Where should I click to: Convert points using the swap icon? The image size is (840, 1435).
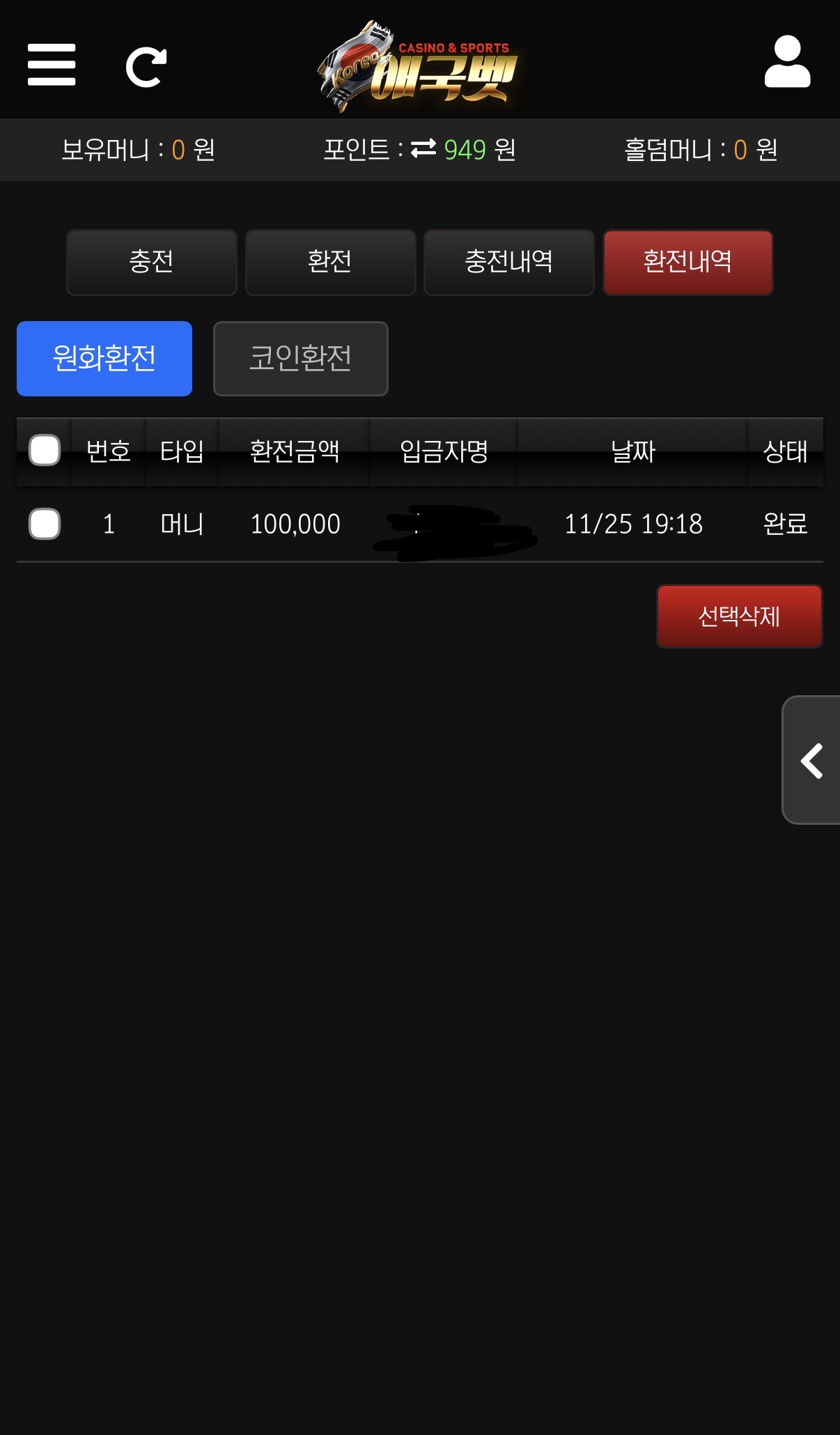[423, 148]
